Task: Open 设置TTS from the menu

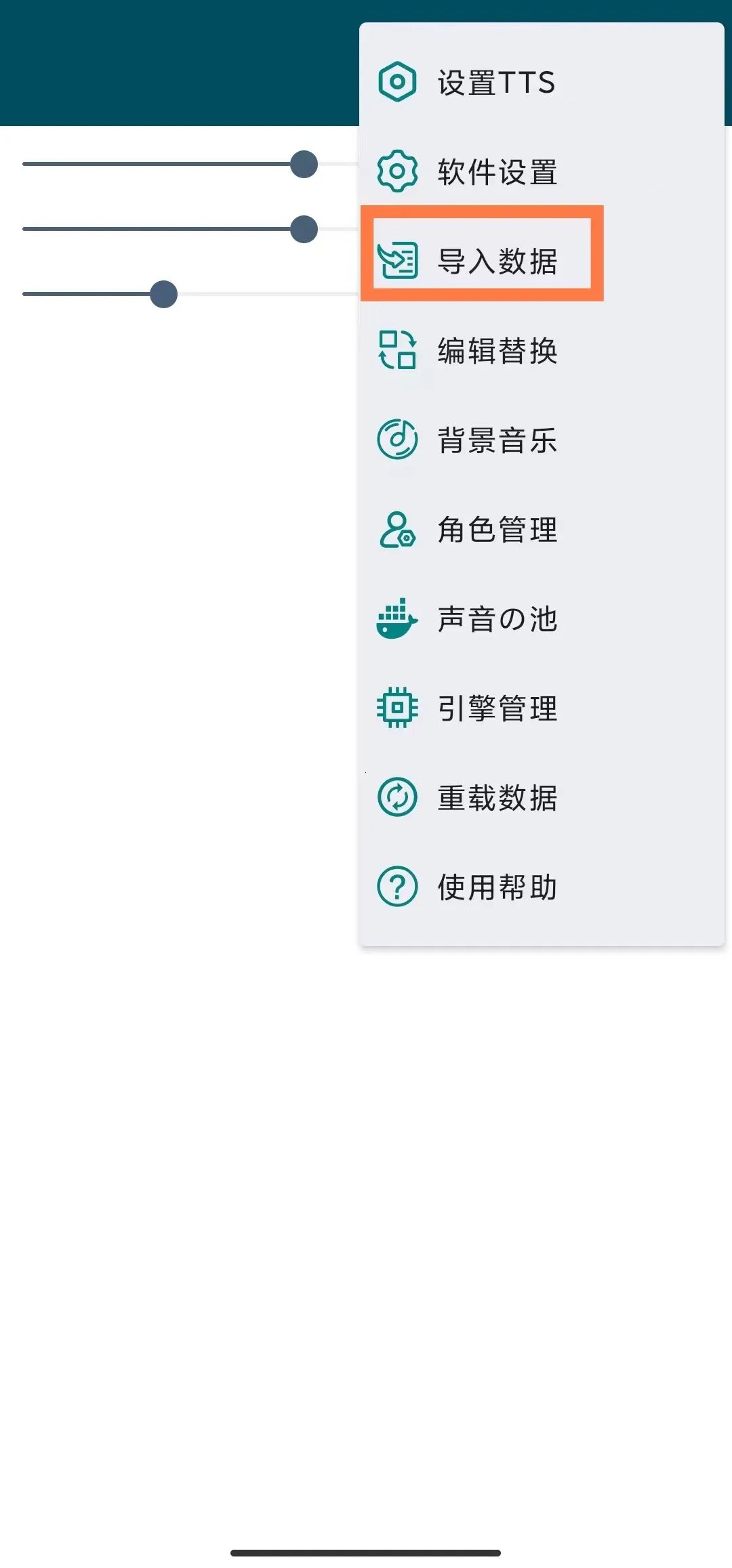Action: (496, 83)
